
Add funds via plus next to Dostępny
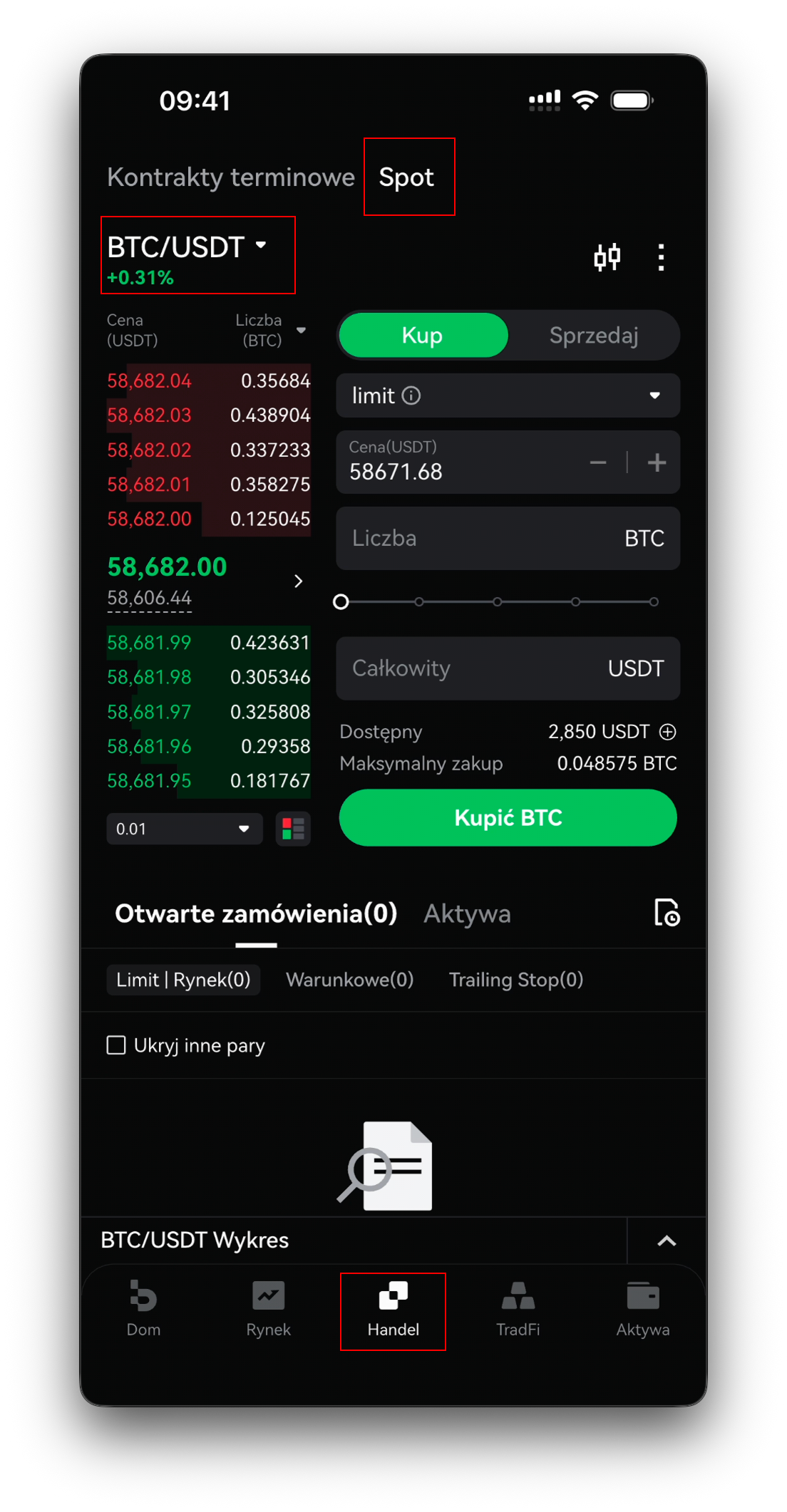pyautogui.click(x=668, y=732)
